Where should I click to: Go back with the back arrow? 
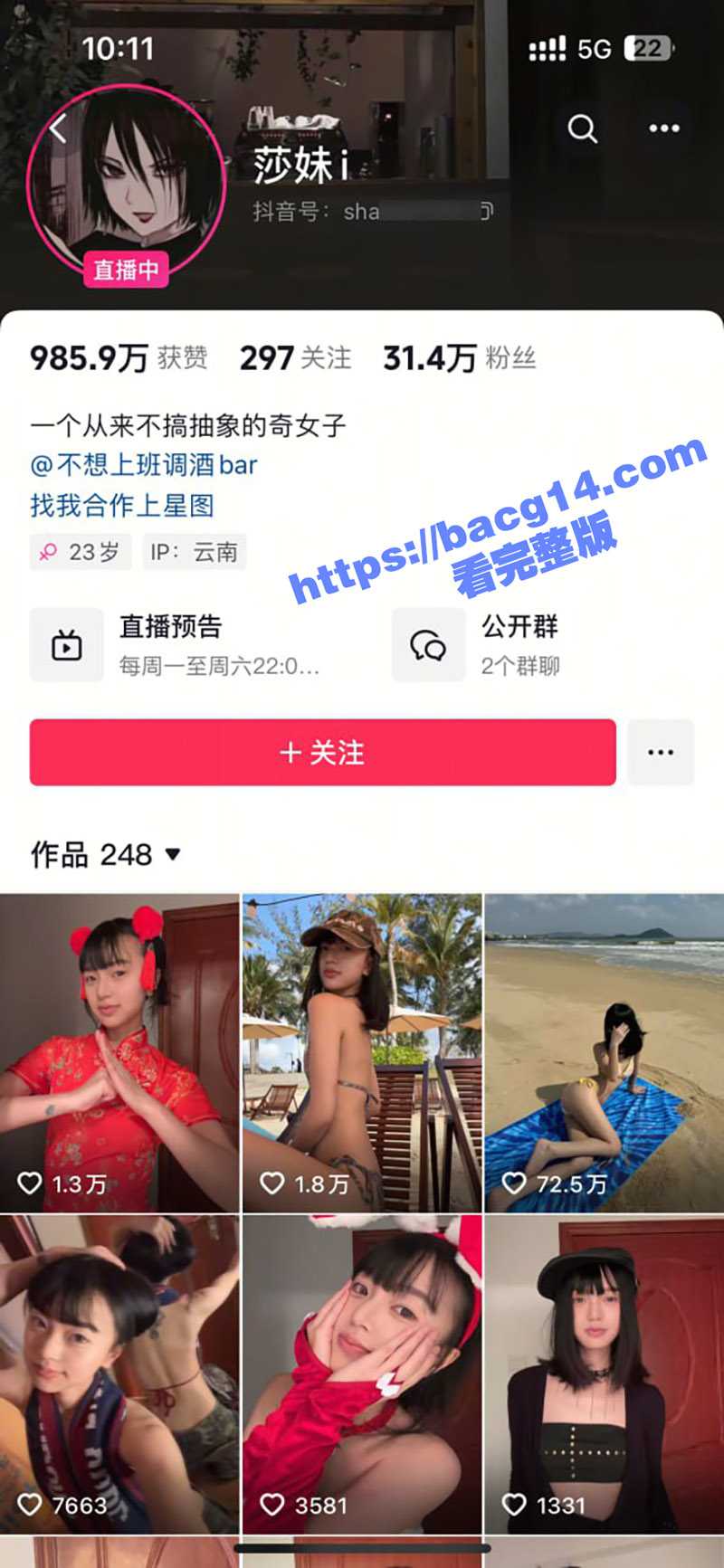(59, 127)
